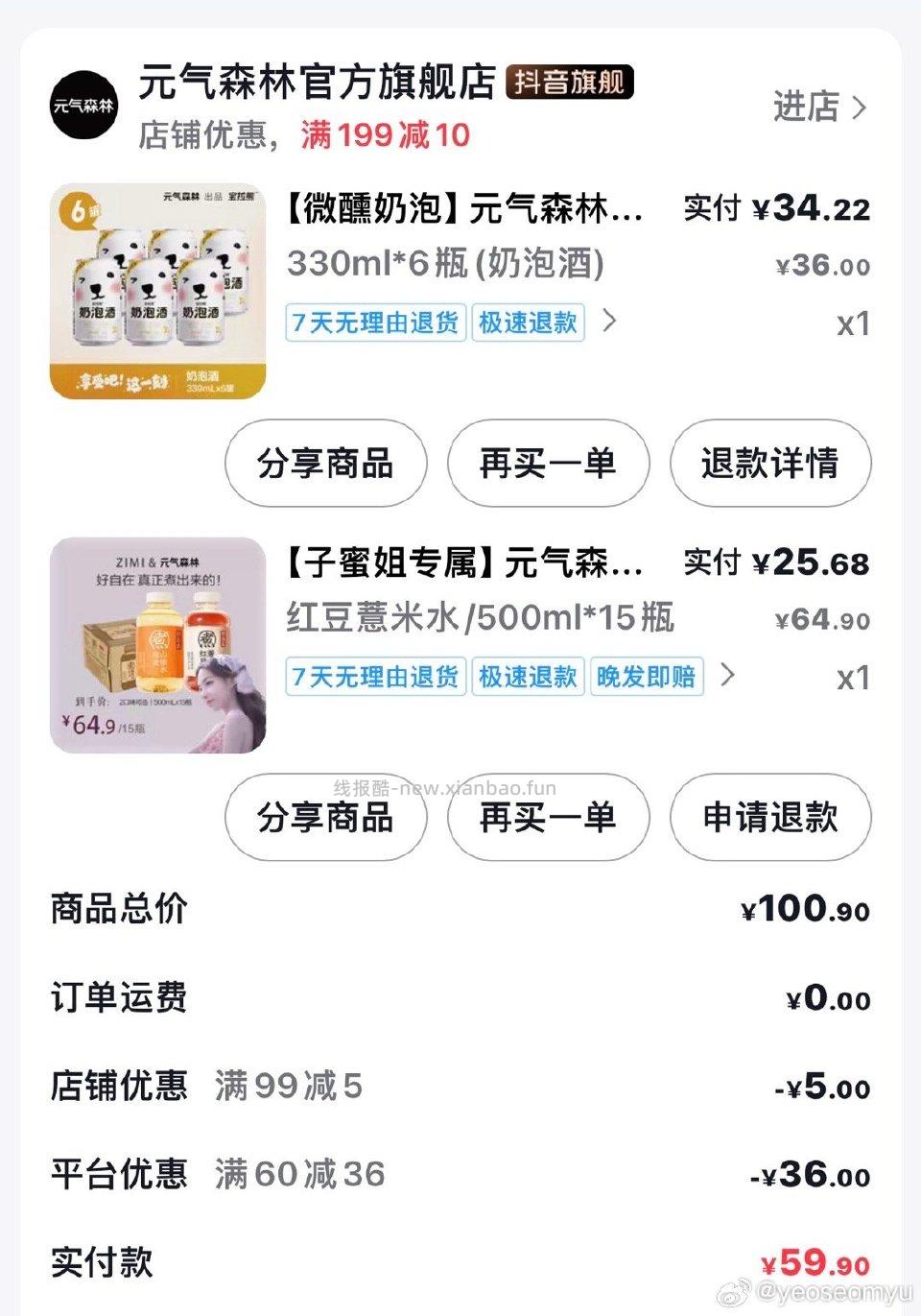
Task: Click 分享商品 for the milk foam wine order
Action: [x=325, y=465]
